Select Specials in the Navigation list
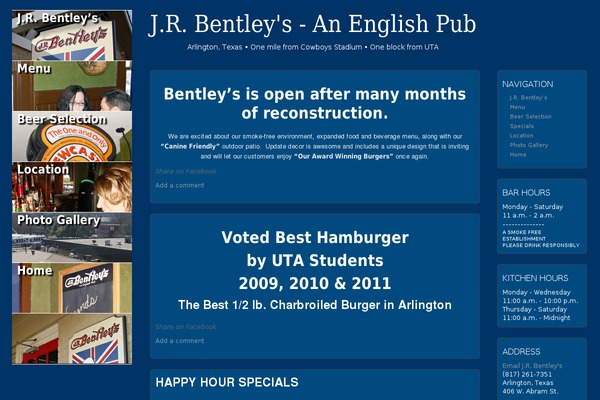 click(x=521, y=126)
